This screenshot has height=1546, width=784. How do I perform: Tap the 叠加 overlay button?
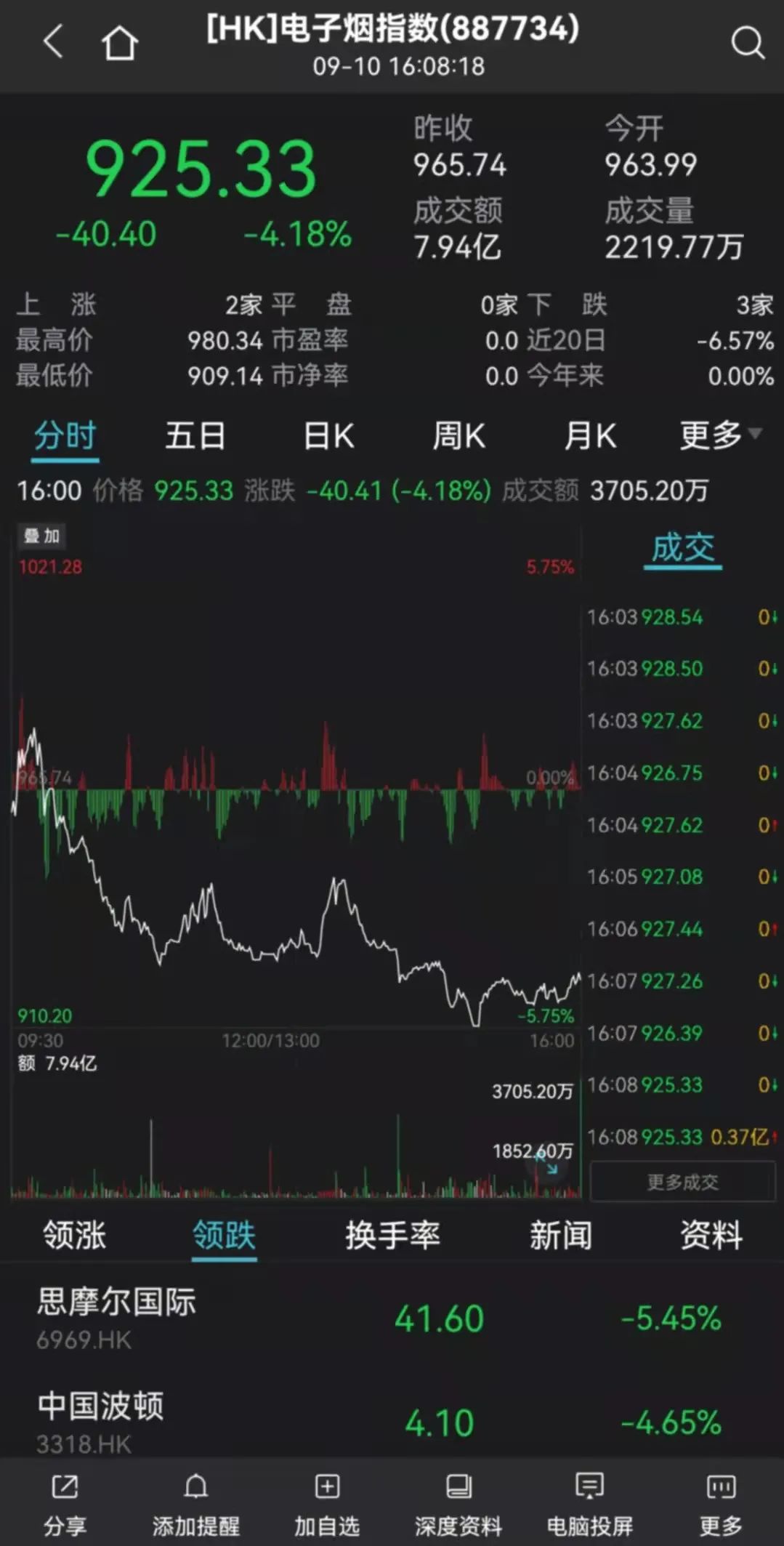coord(41,536)
